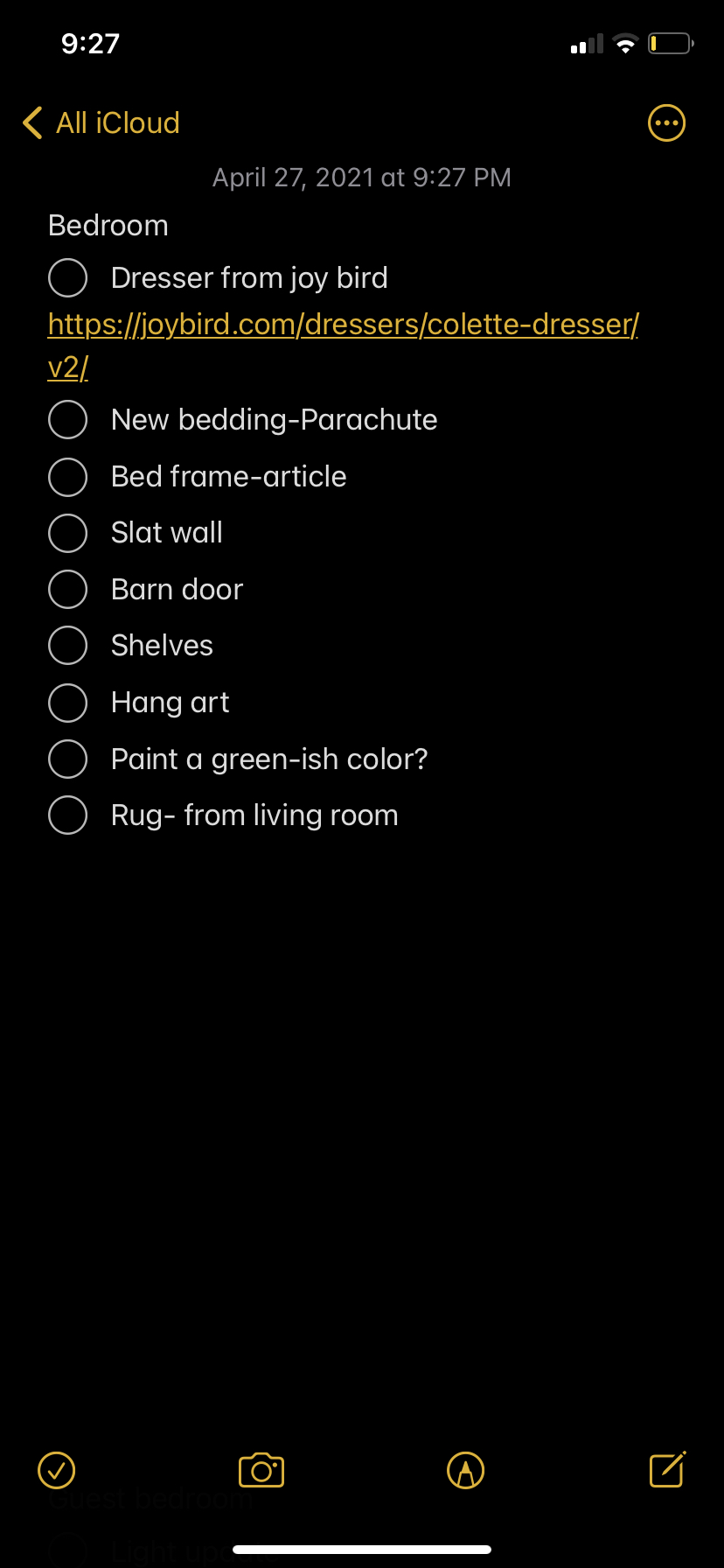Check the Bed frame-article circle
The width and height of the screenshot is (724, 1568).
[67, 477]
